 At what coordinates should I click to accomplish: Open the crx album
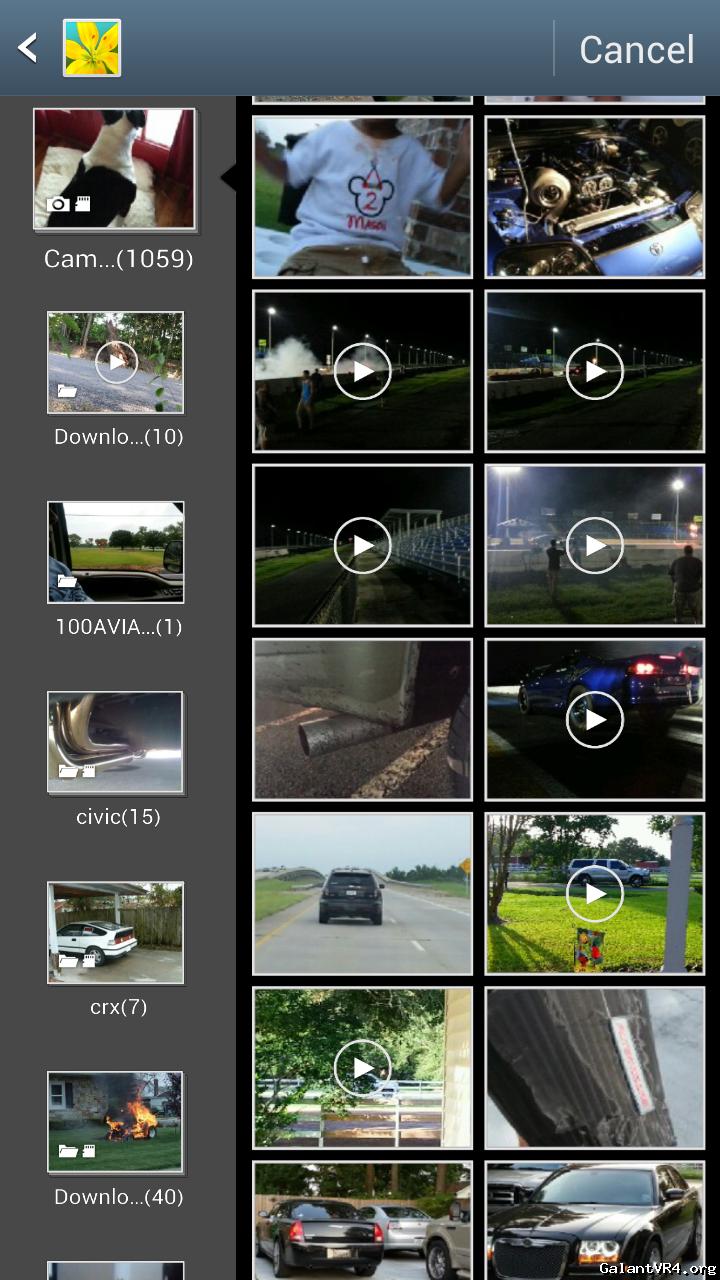click(116, 949)
